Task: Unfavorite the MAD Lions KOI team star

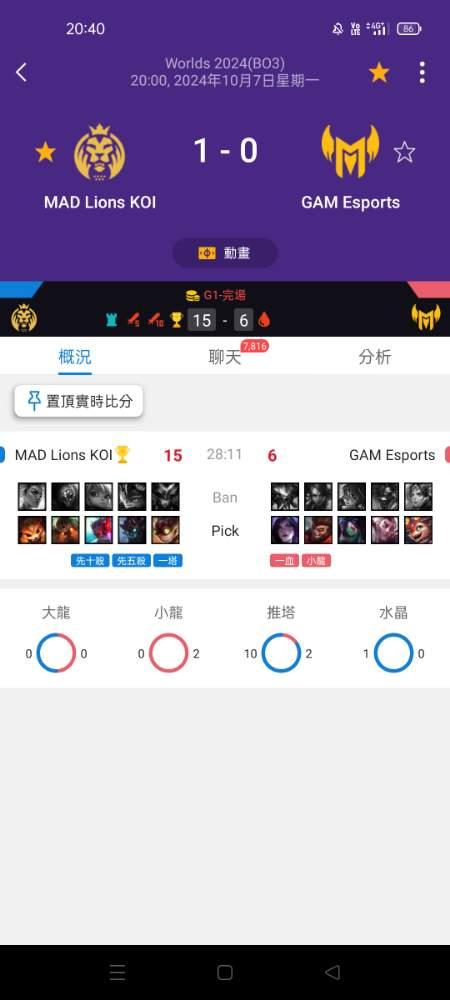Action: point(45,152)
